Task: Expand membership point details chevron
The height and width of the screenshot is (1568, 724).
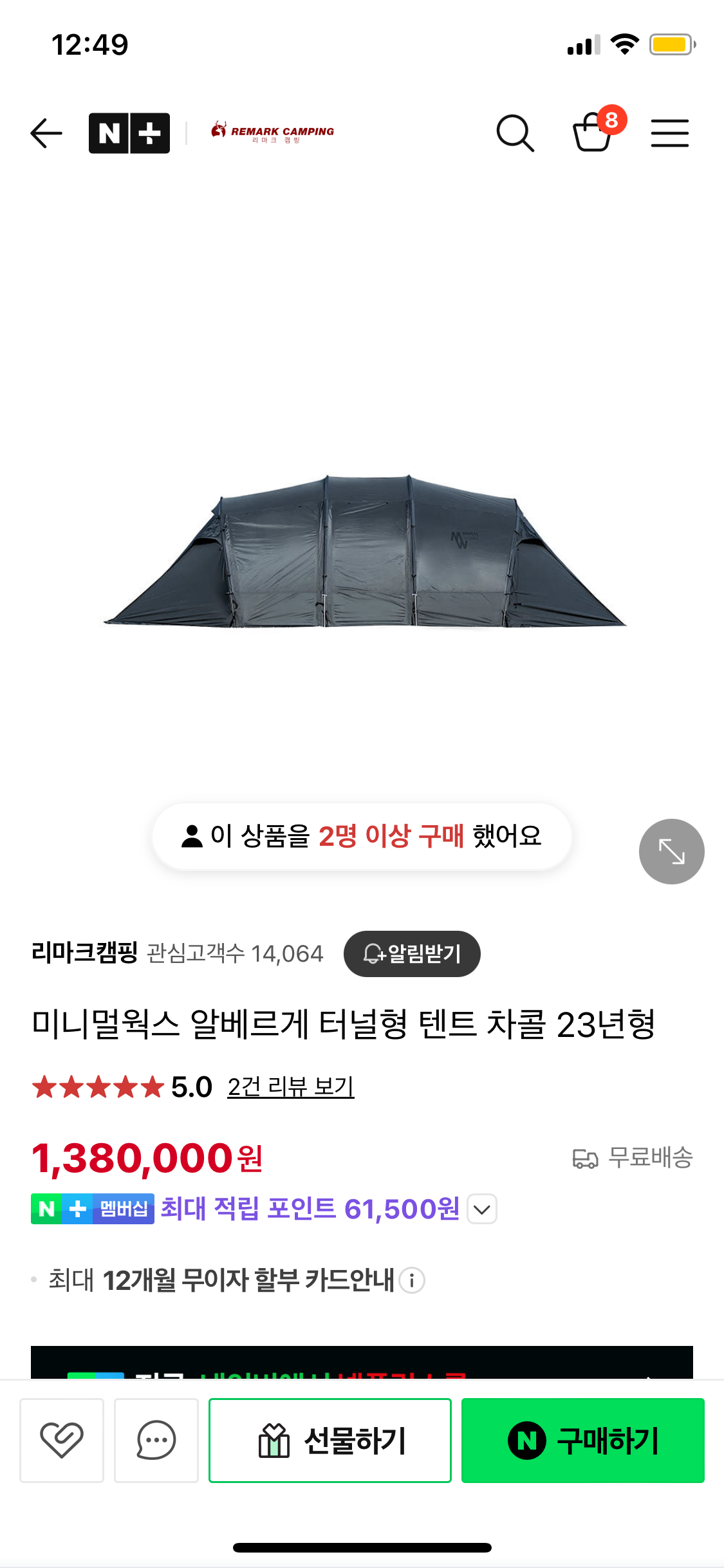Action: [x=482, y=1209]
